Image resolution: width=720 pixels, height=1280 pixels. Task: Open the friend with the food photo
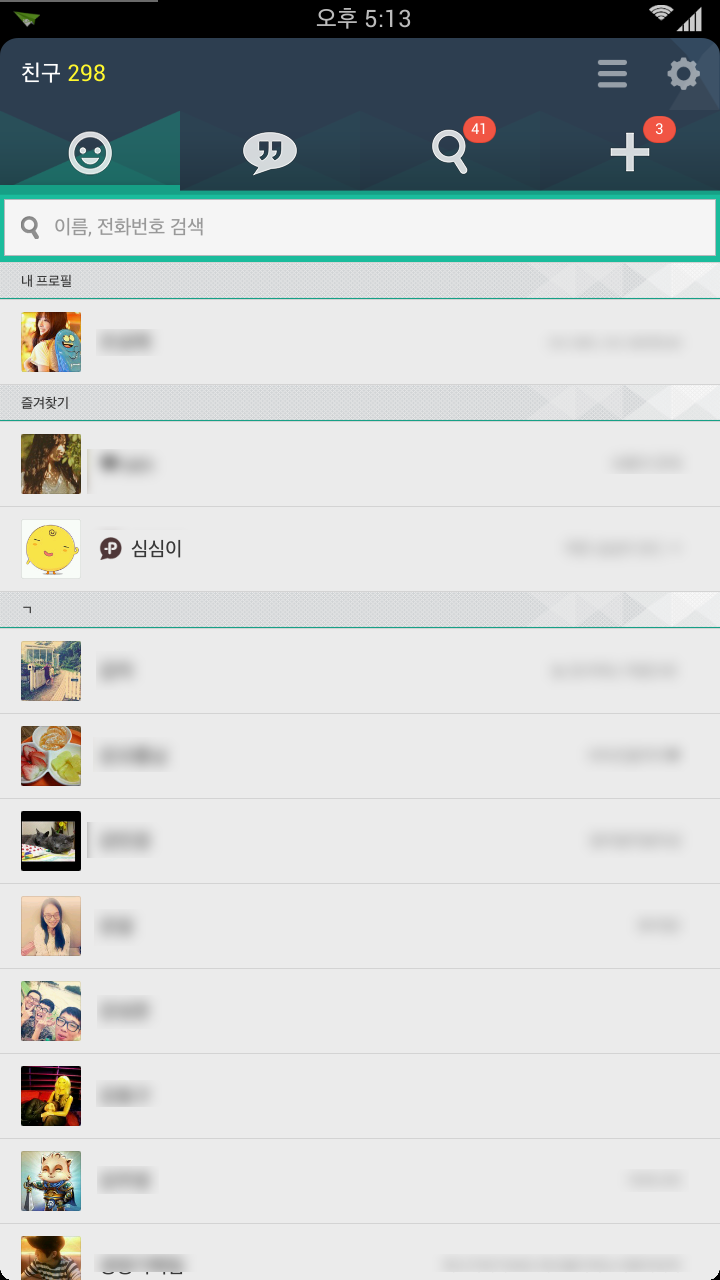click(x=360, y=756)
